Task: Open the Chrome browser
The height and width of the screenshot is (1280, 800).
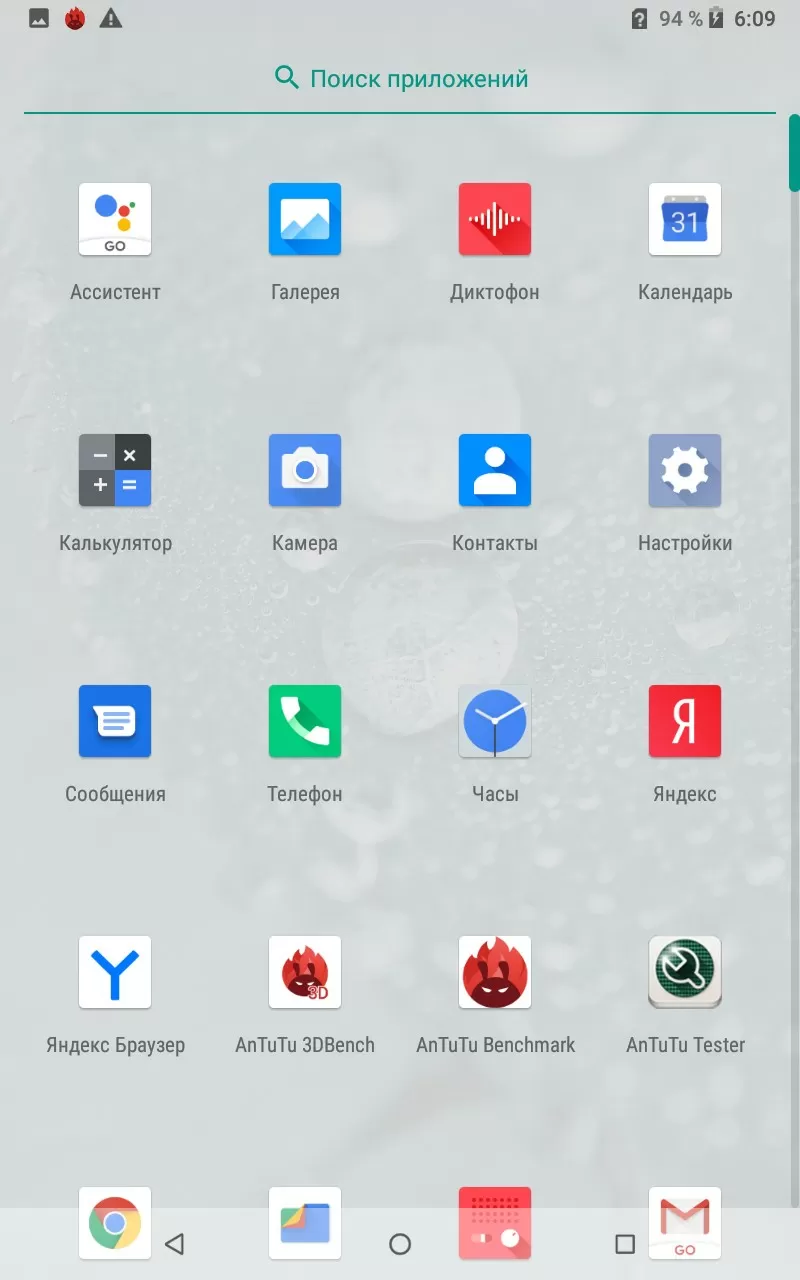Action: point(115,1223)
